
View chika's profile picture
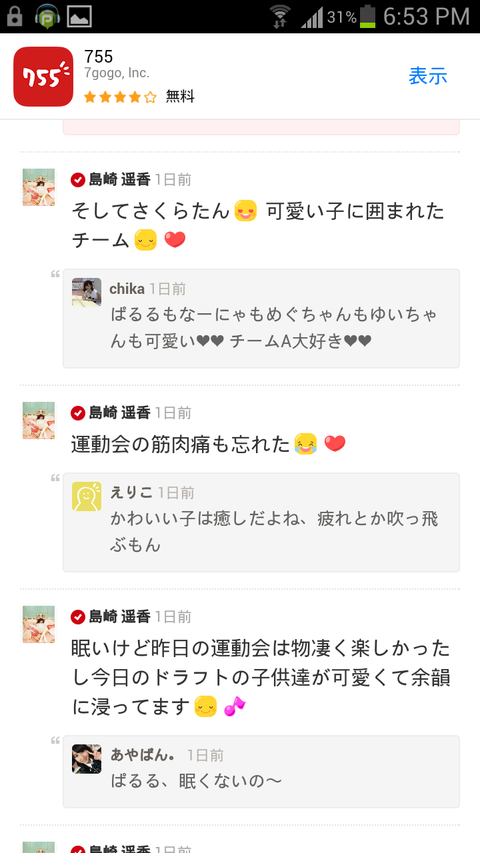(x=87, y=292)
